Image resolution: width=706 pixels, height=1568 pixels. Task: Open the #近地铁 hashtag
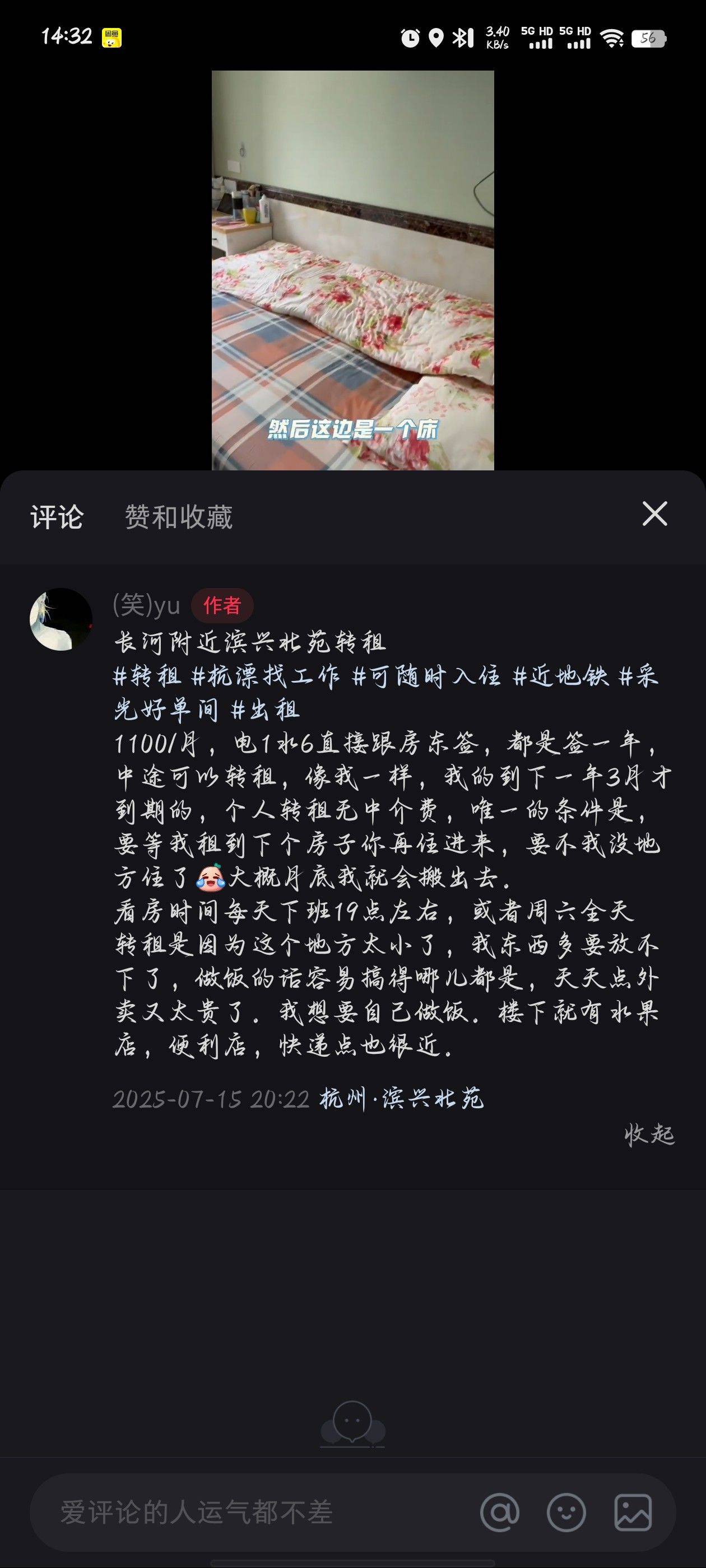[560, 676]
